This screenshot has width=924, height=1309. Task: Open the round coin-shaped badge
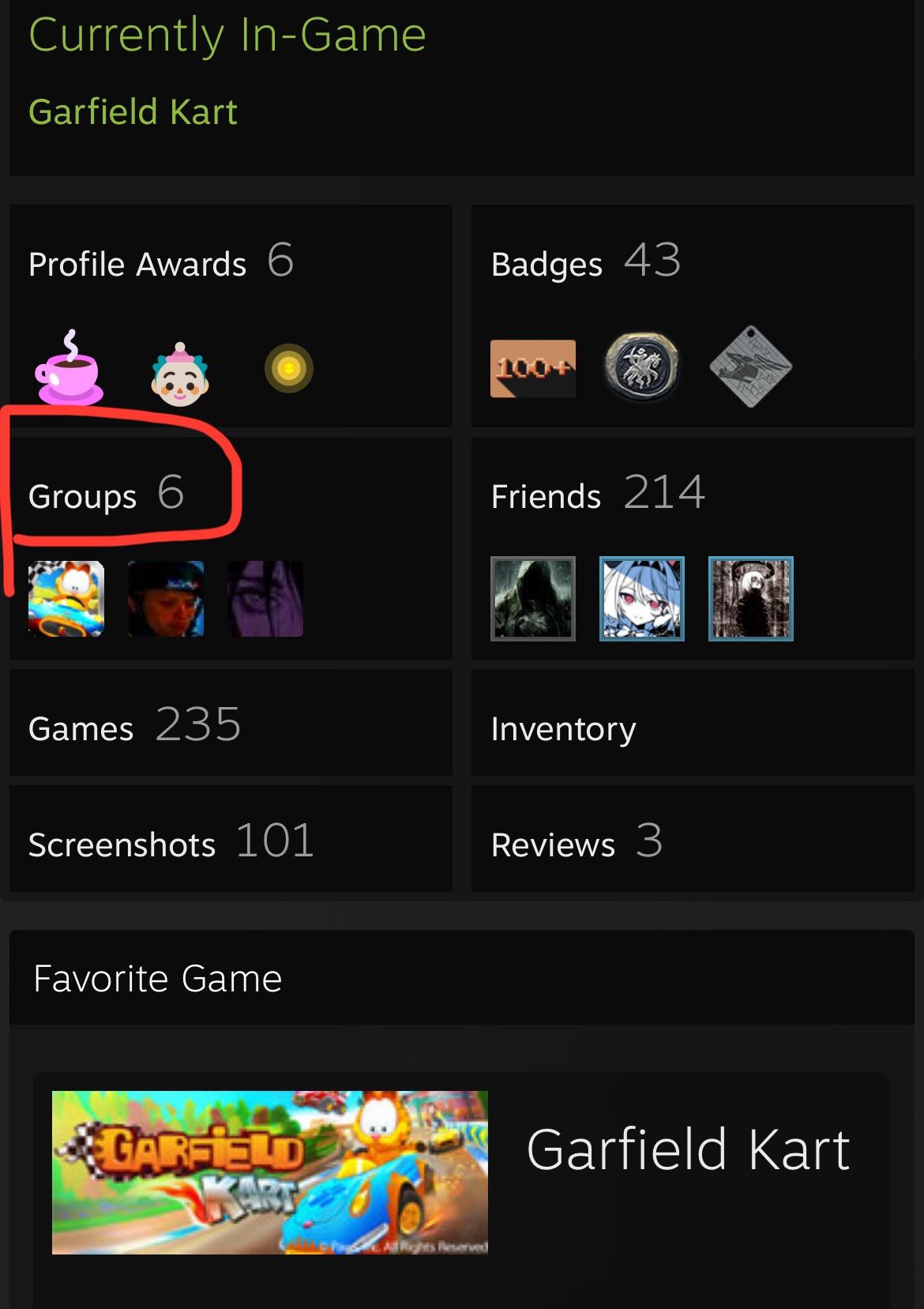(641, 367)
